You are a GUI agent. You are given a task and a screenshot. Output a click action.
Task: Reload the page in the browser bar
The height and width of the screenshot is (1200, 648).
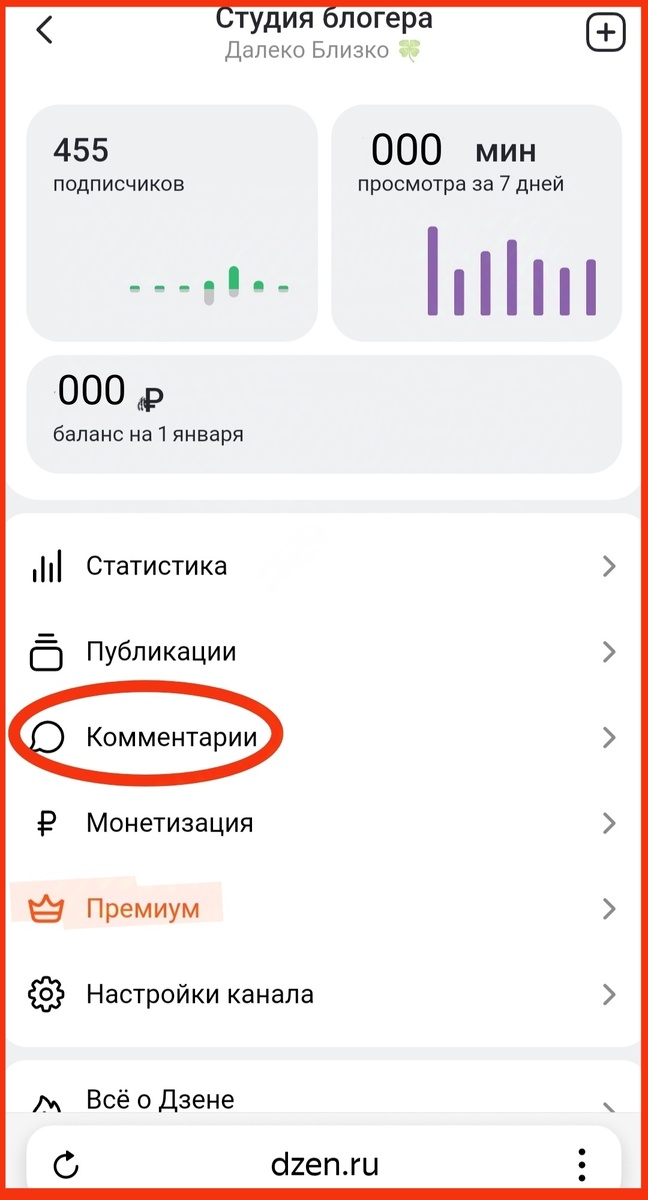tap(66, 1165)
